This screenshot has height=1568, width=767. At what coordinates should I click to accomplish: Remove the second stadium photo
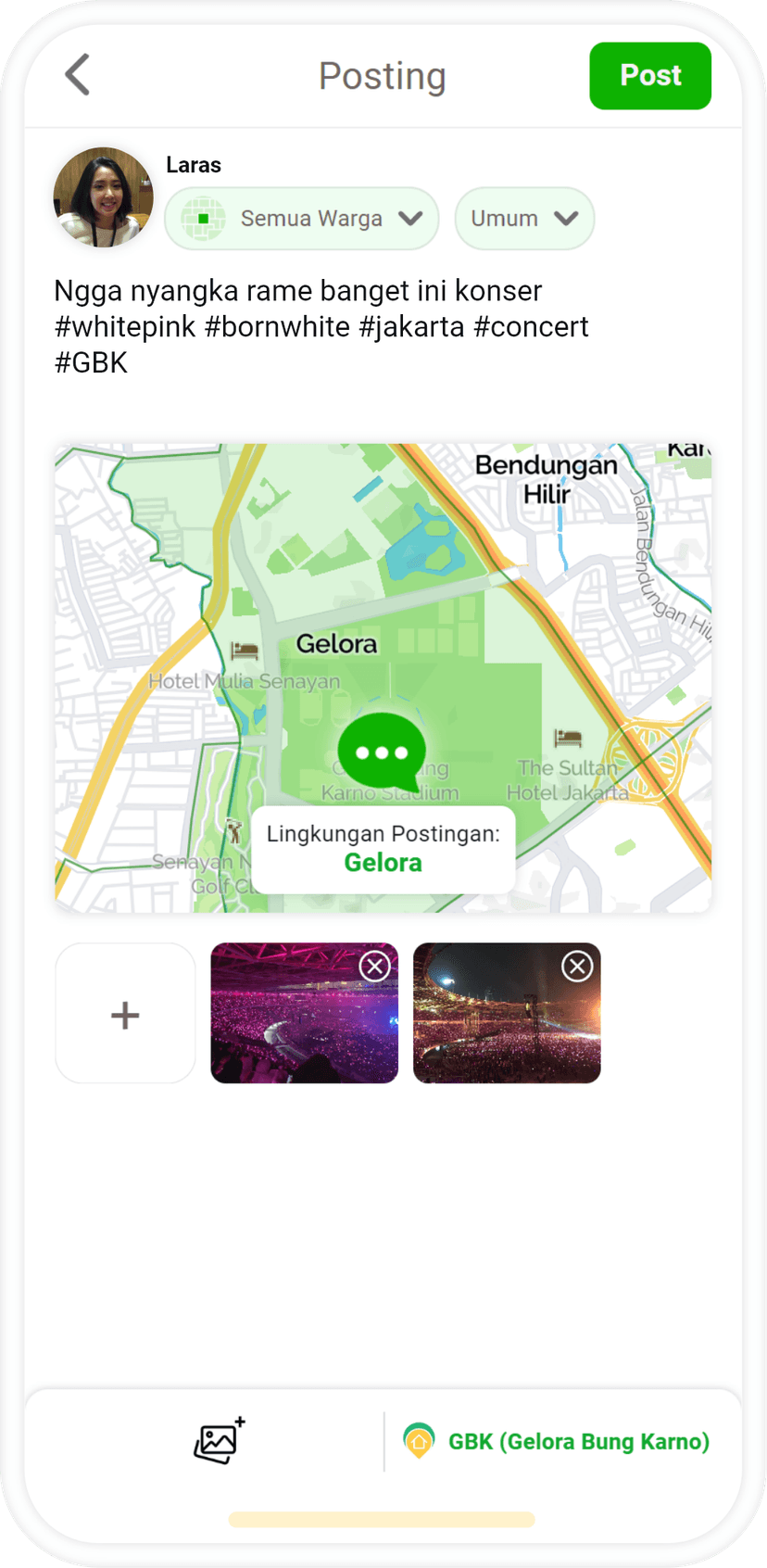[577, 967]
